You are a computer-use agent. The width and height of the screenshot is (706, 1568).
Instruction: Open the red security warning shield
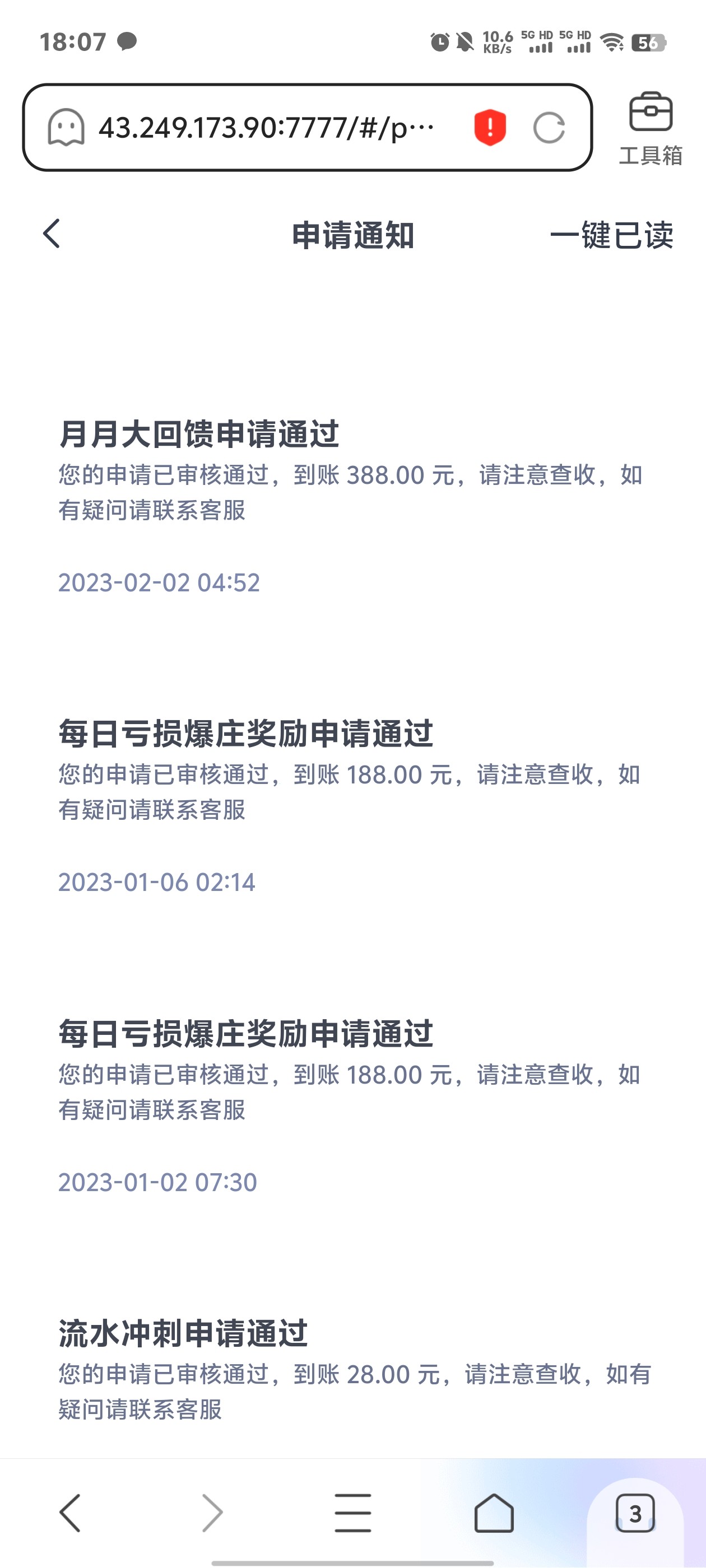(490, 128)
